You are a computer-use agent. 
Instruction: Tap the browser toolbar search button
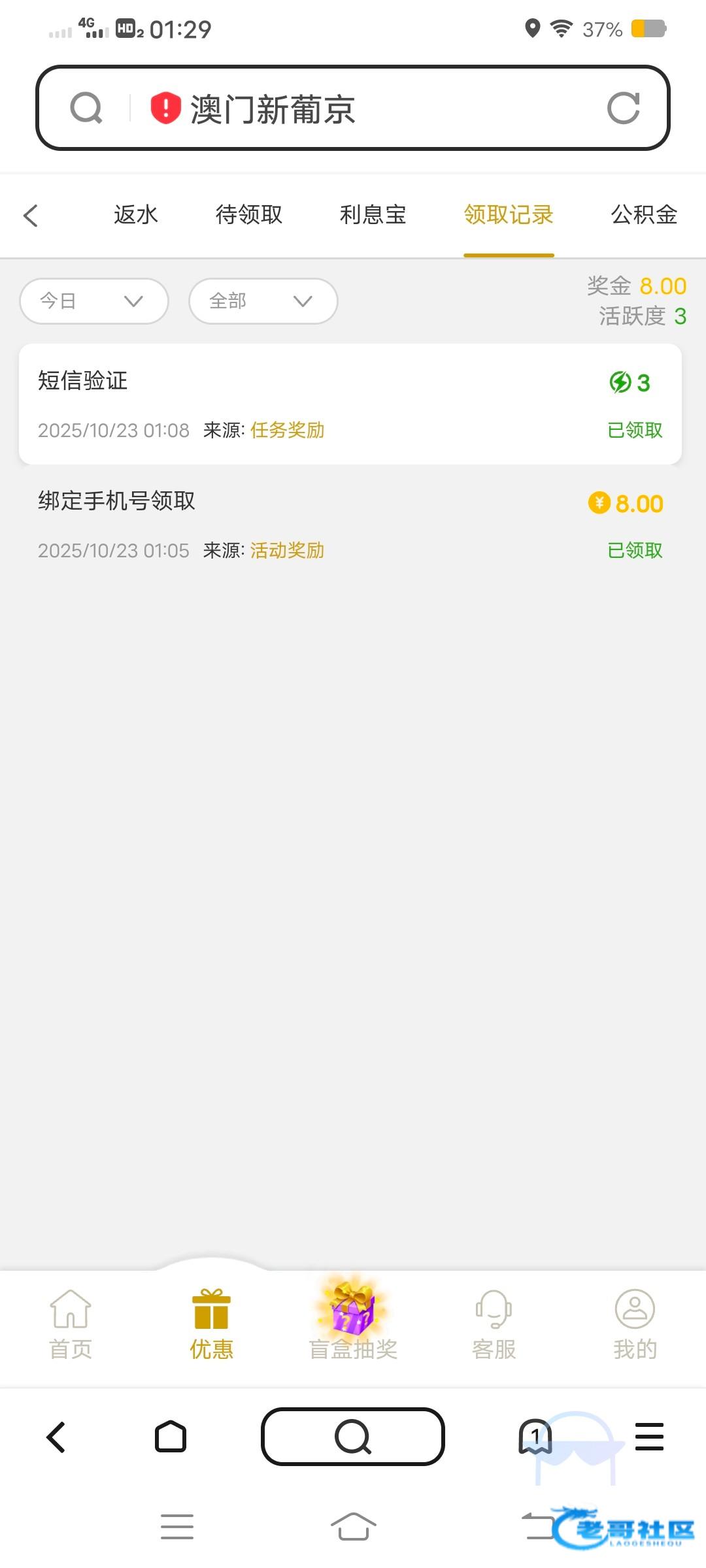pos(353,1437)
